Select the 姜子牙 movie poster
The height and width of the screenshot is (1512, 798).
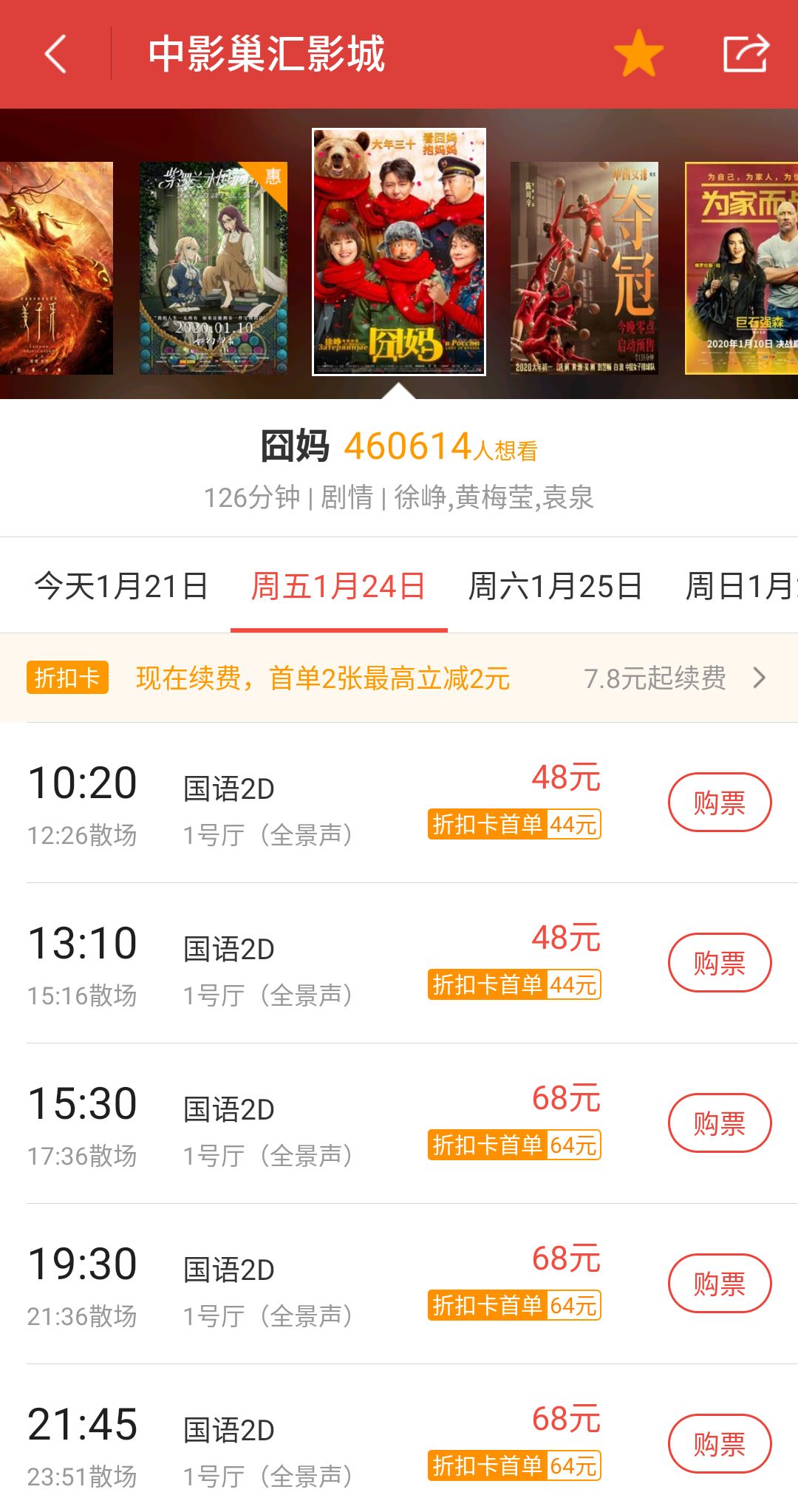[x=56, y=268]
